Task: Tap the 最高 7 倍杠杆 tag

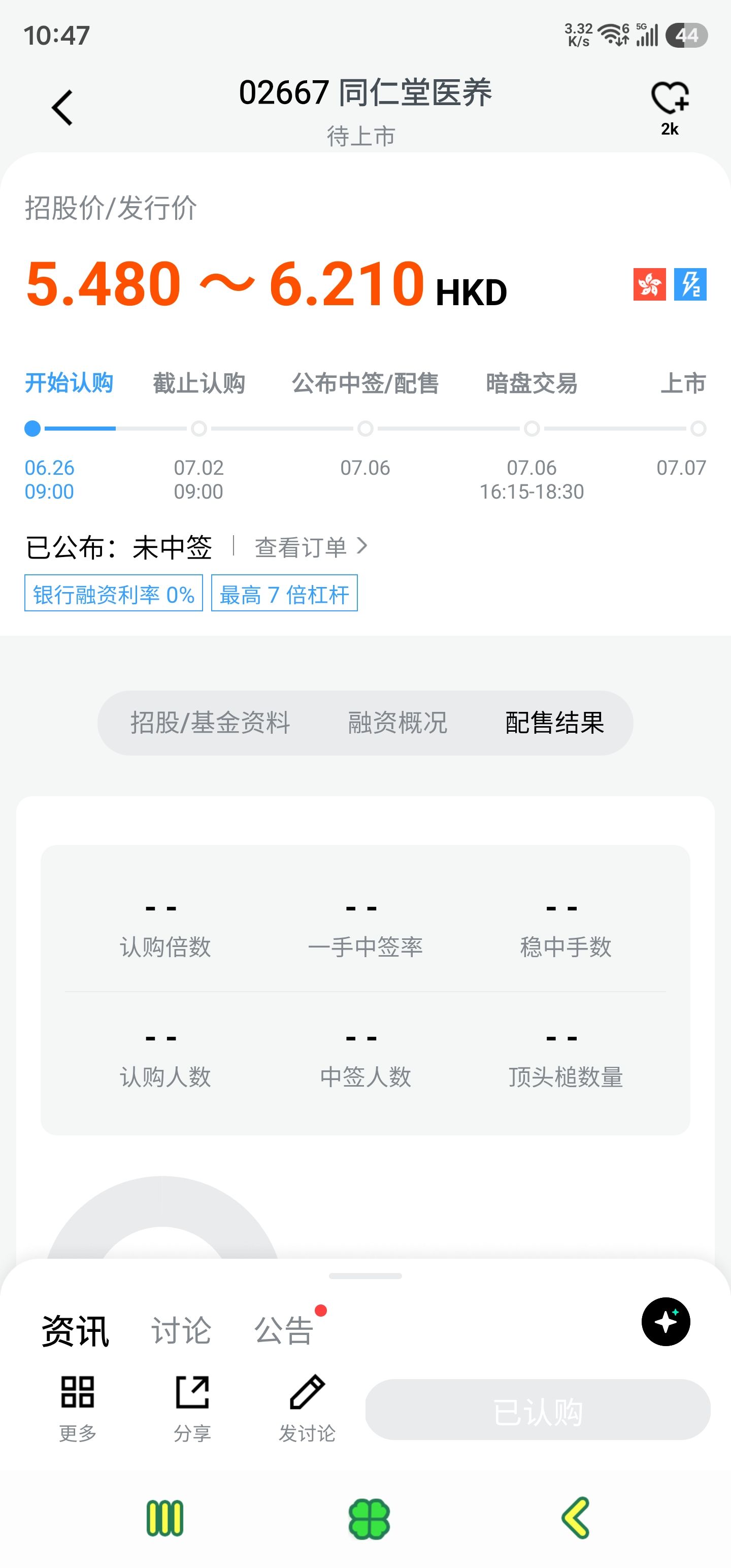Action: tap(284, 594)
